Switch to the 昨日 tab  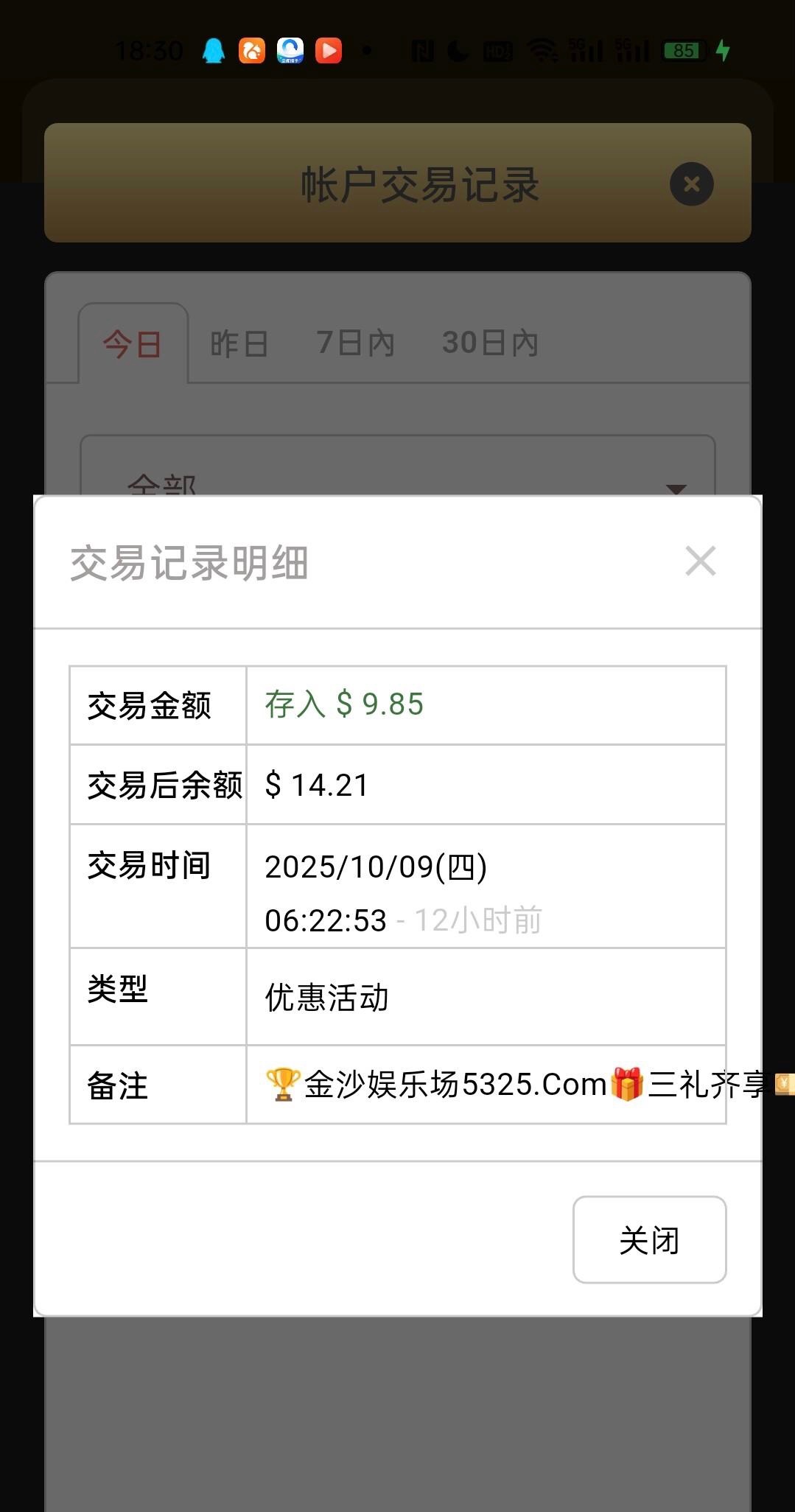tap(239, 344)
